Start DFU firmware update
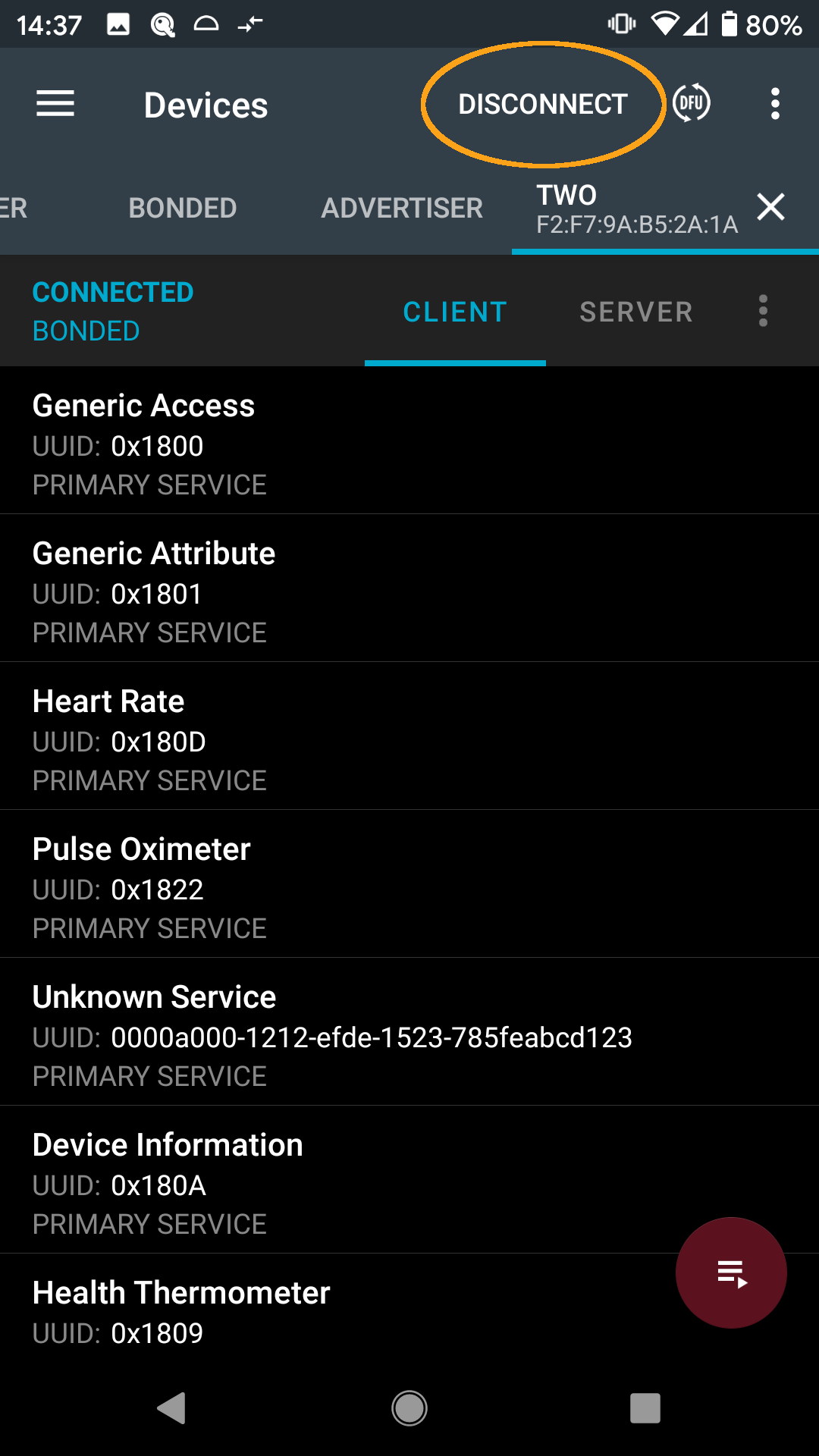819x1456 pixels. tap(692, 104)
